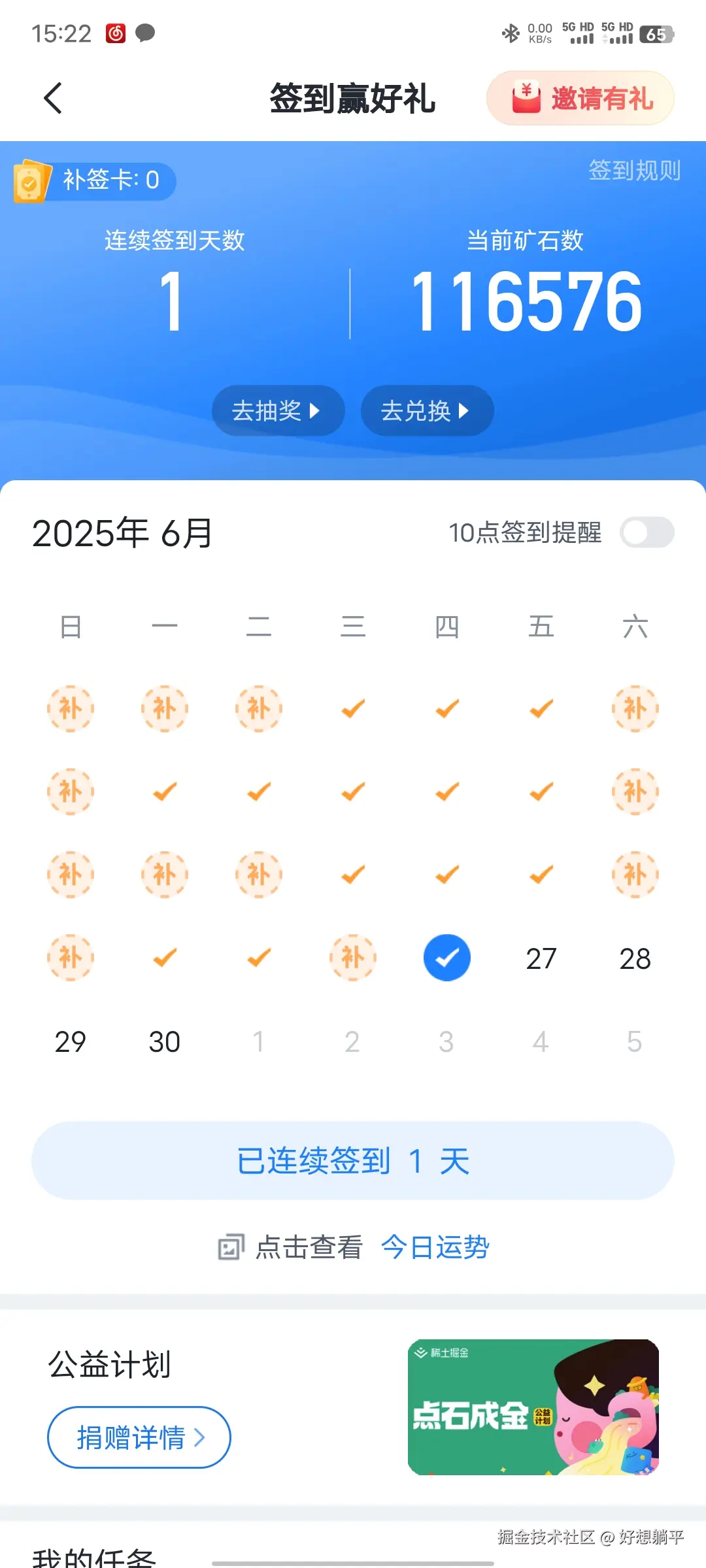Tap the 补 icon on June 7
This screenshot has height=1568, width=706.
tap(635, 708)
